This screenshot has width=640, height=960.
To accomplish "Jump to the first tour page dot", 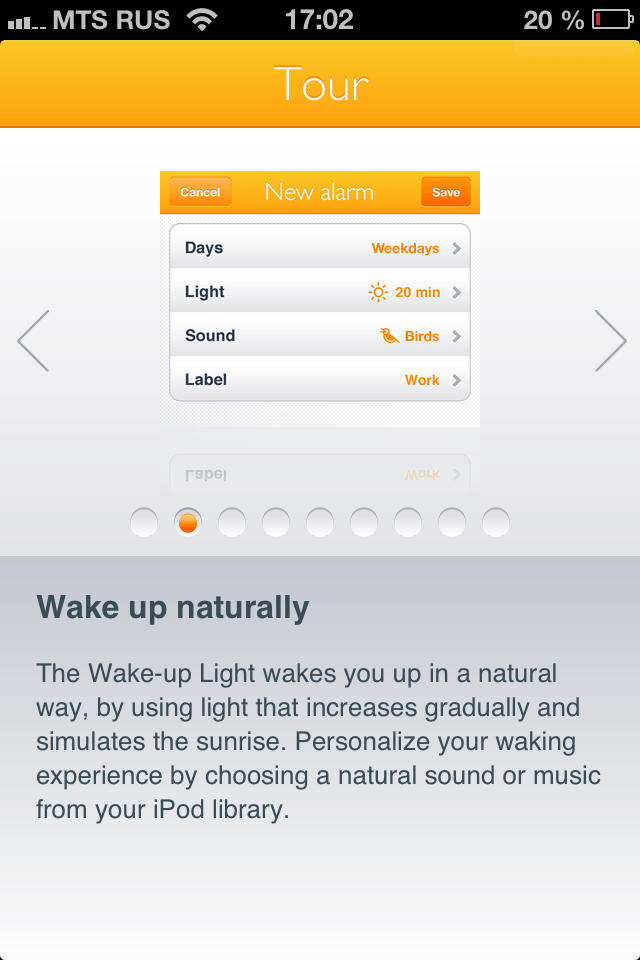I will (144, 522).
